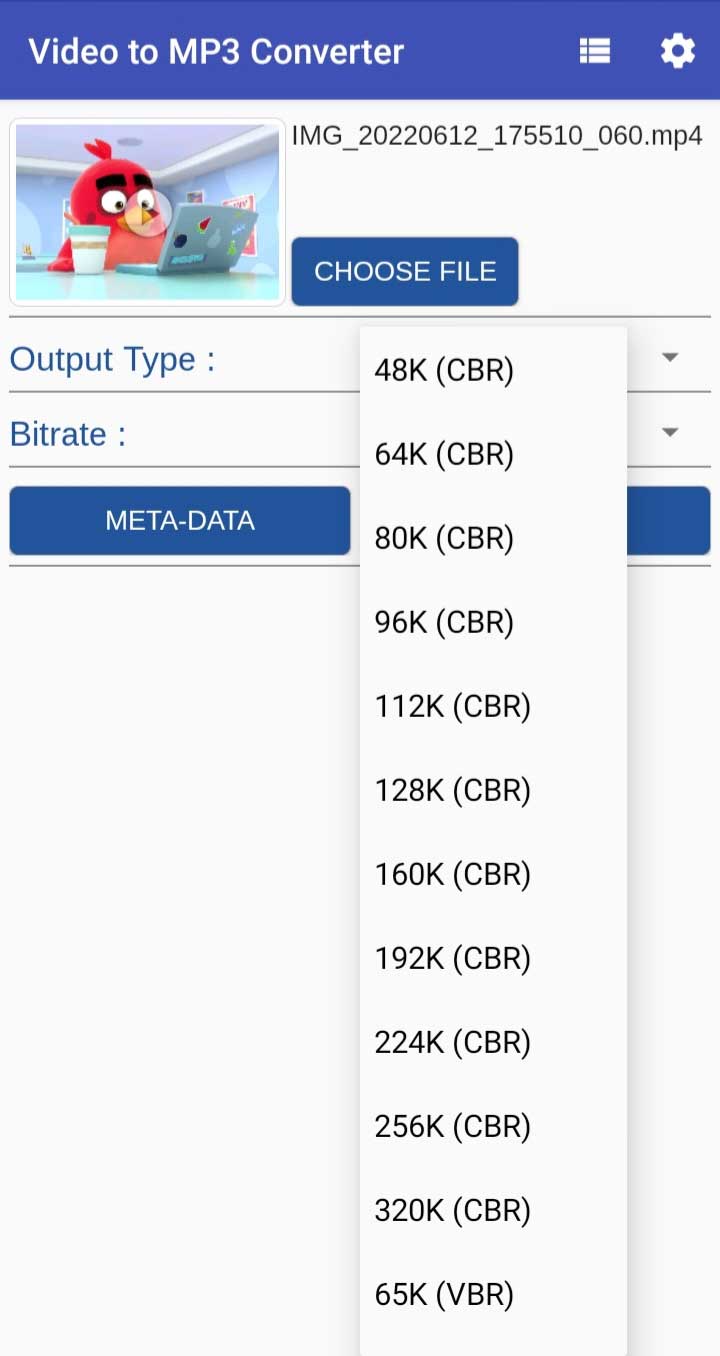
Task: Expand the Output Type dropdown arrow
Action: click(x=670, y=357)
